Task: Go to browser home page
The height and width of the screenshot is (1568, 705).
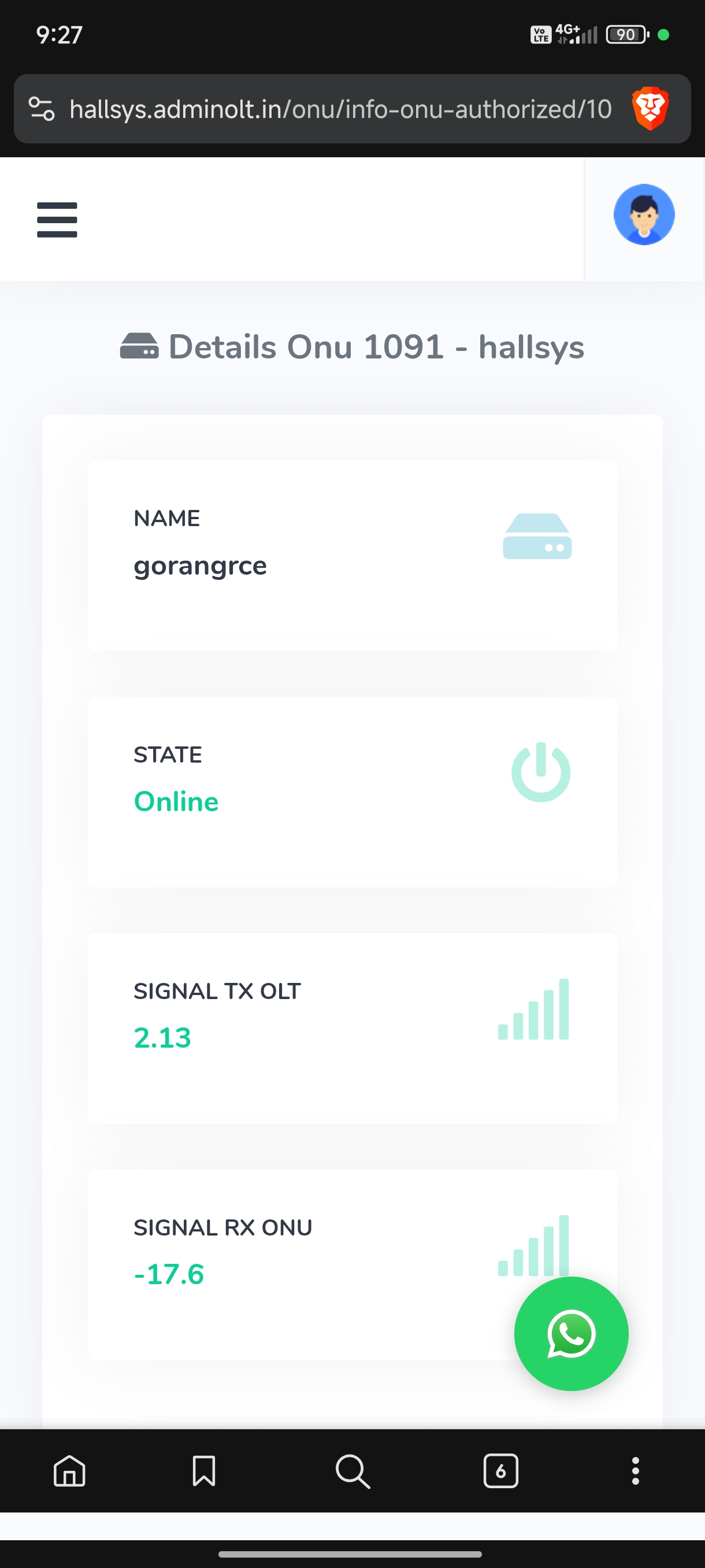Action: [69, 1471]
